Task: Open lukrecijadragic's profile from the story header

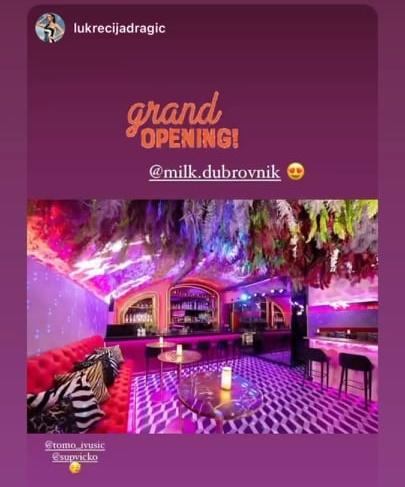Action: pos(119,28)
